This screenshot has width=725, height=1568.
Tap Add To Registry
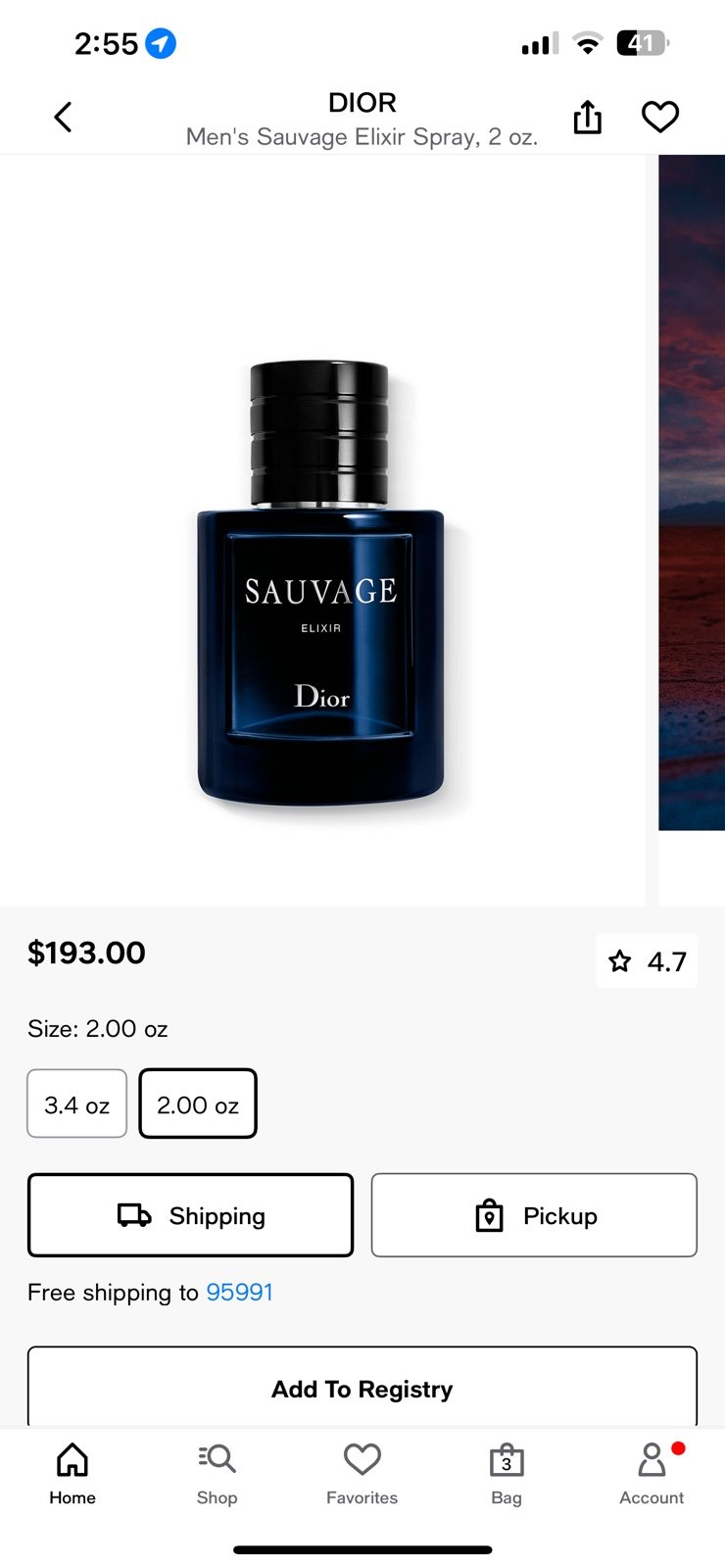point(362,1388)
